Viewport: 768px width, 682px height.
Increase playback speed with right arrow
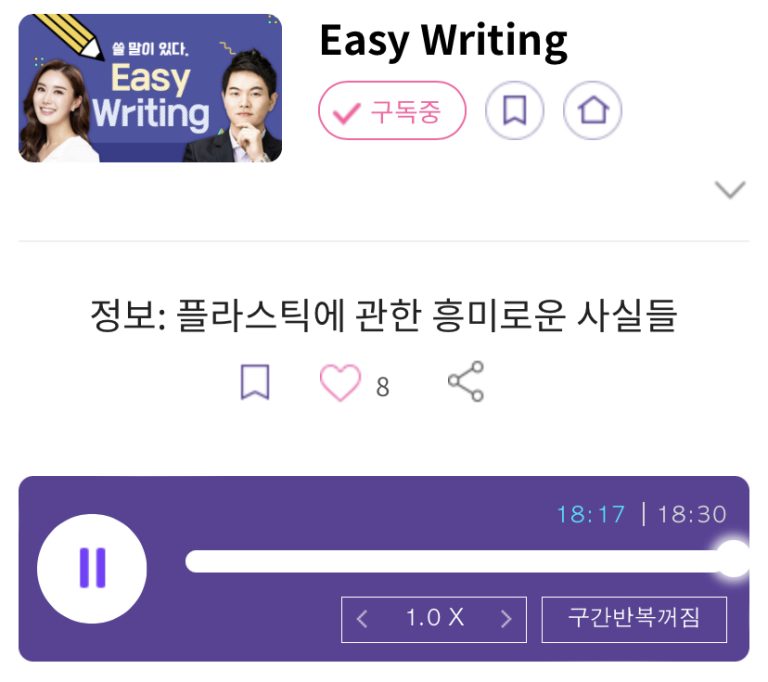[507, 619]
